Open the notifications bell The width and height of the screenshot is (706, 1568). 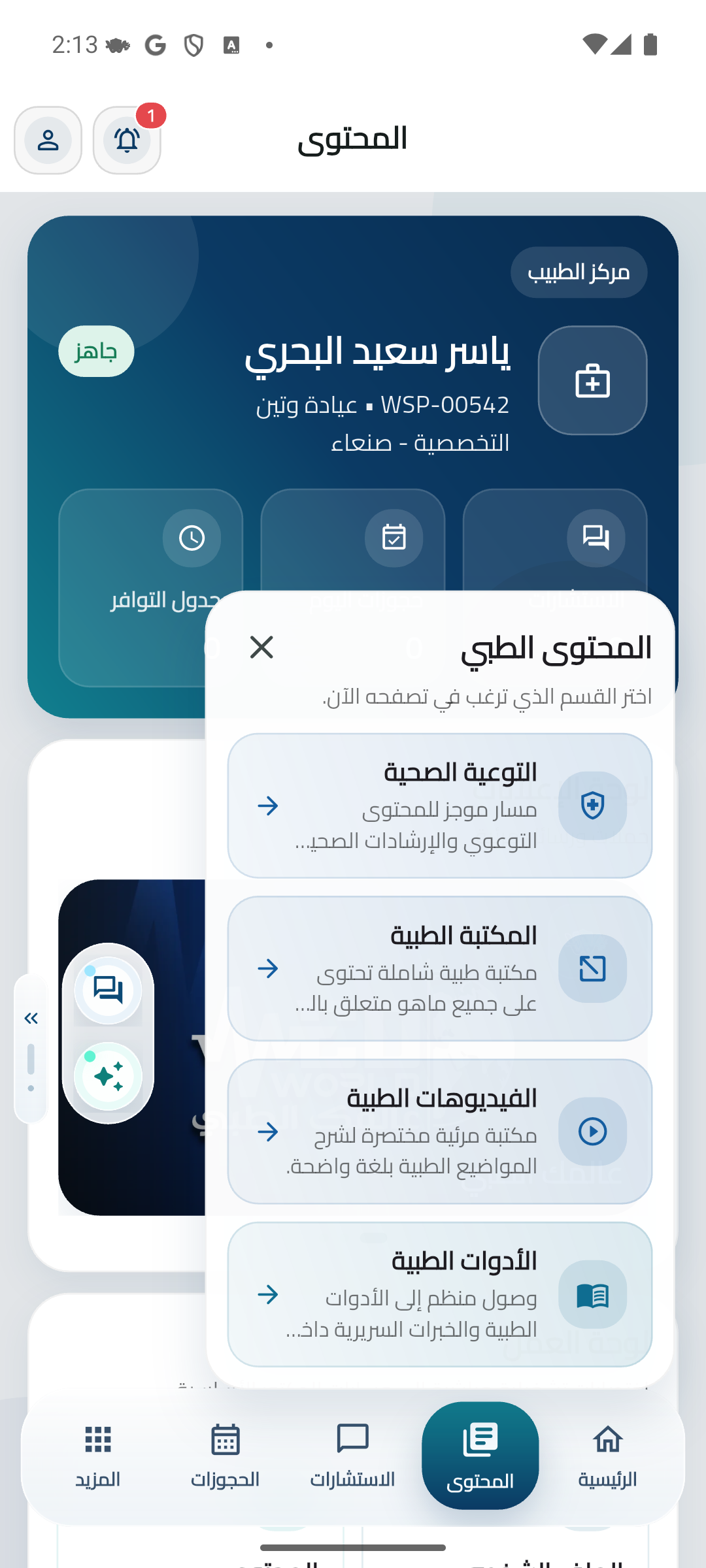(127, 140)
